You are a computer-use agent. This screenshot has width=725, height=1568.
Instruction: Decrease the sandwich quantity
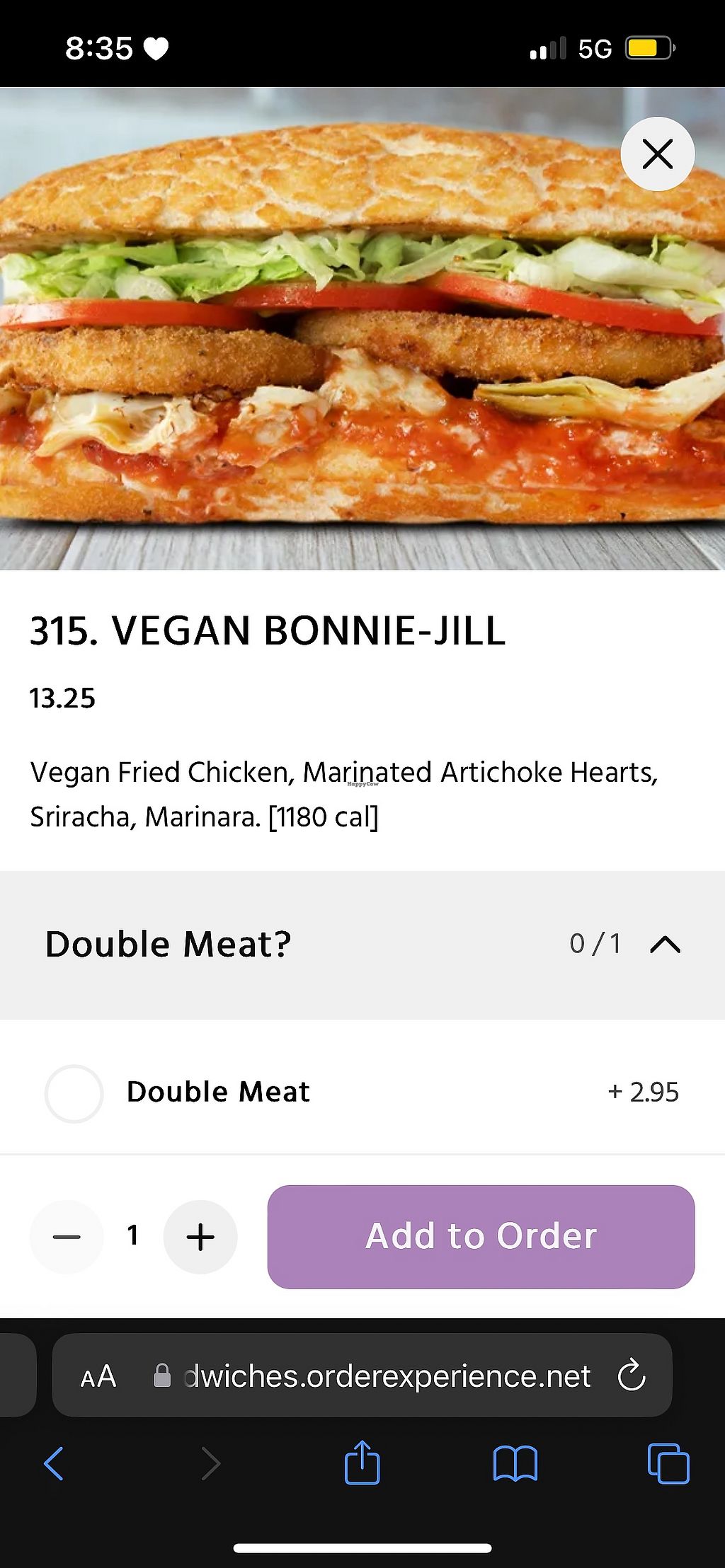pyautogui.click(x=67, y=1237)
